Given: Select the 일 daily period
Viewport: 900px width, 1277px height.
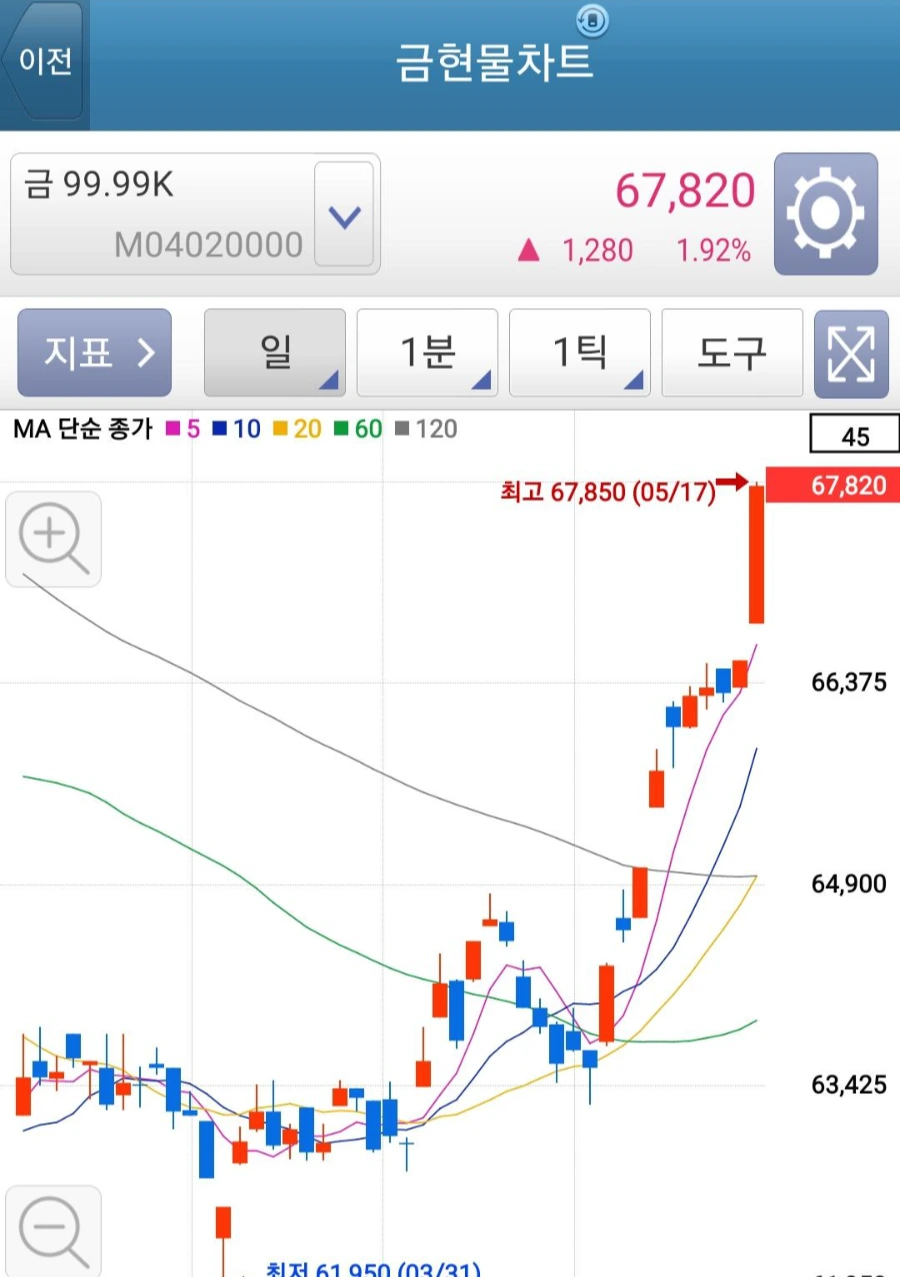Looking at the screenshot, I should (x=275, y=353).
